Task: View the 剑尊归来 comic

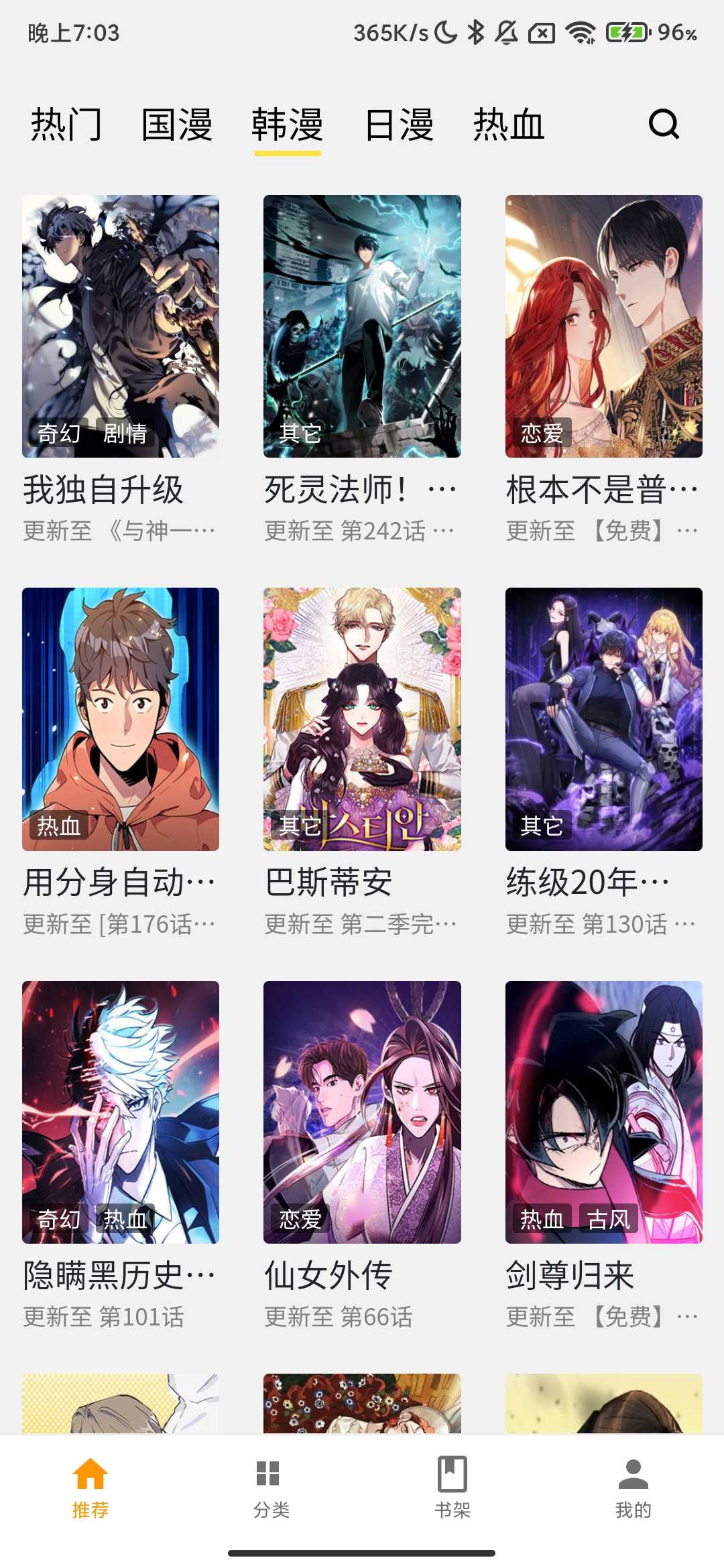Action: click(x=603, y=1112)
